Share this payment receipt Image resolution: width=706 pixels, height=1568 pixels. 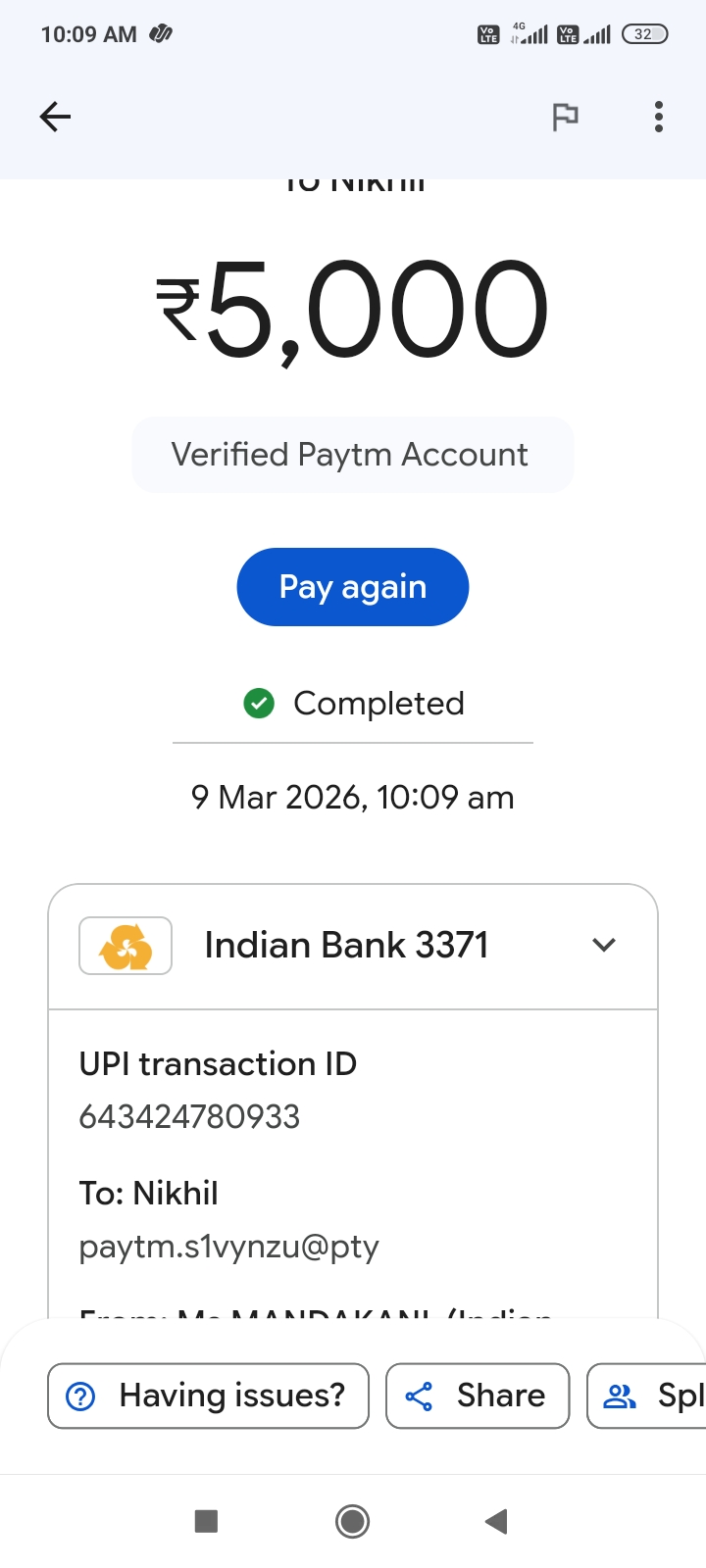pyautogui.click(x=478, y=1396)
